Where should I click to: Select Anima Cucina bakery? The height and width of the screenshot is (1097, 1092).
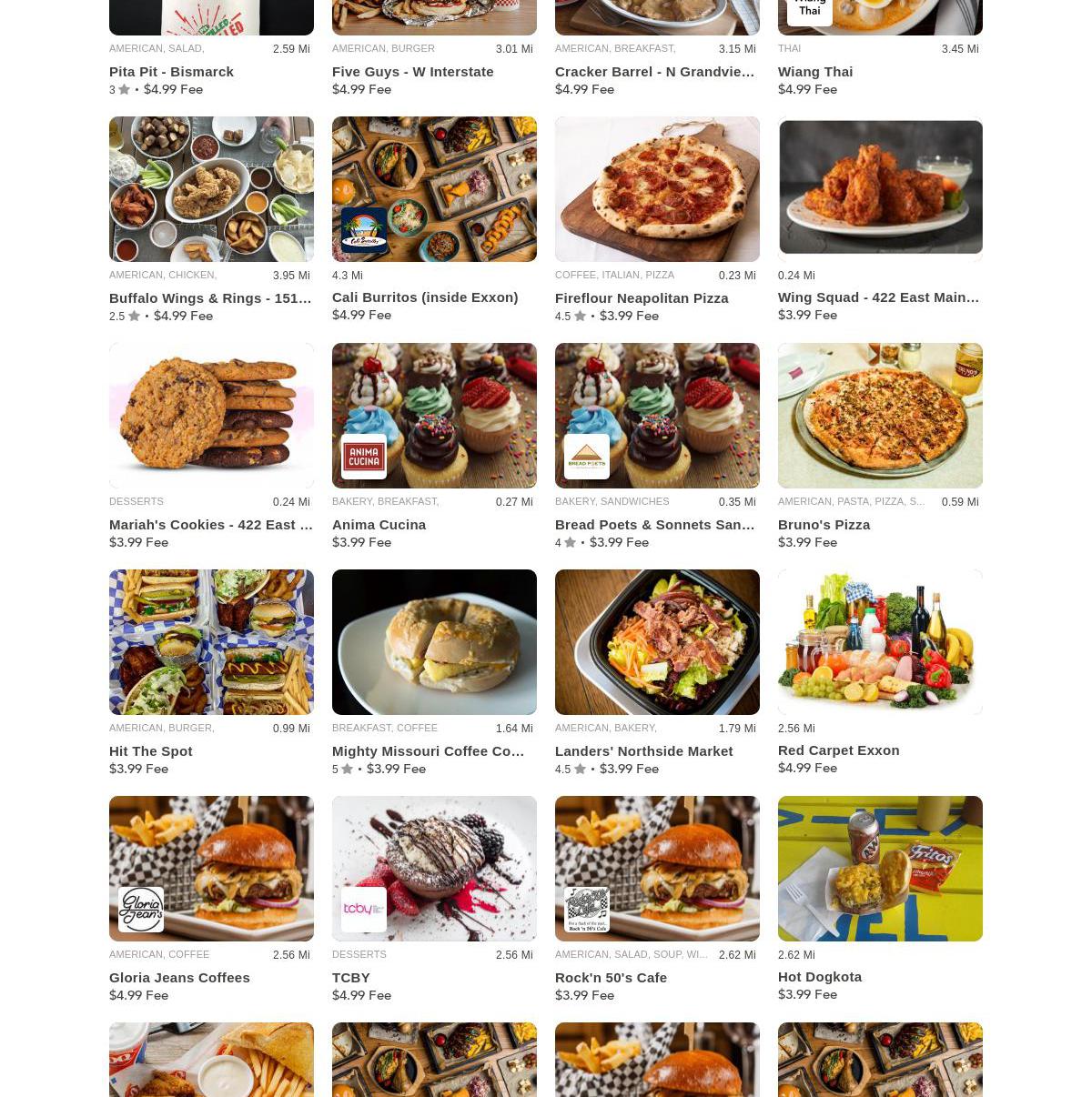point(379,524)
